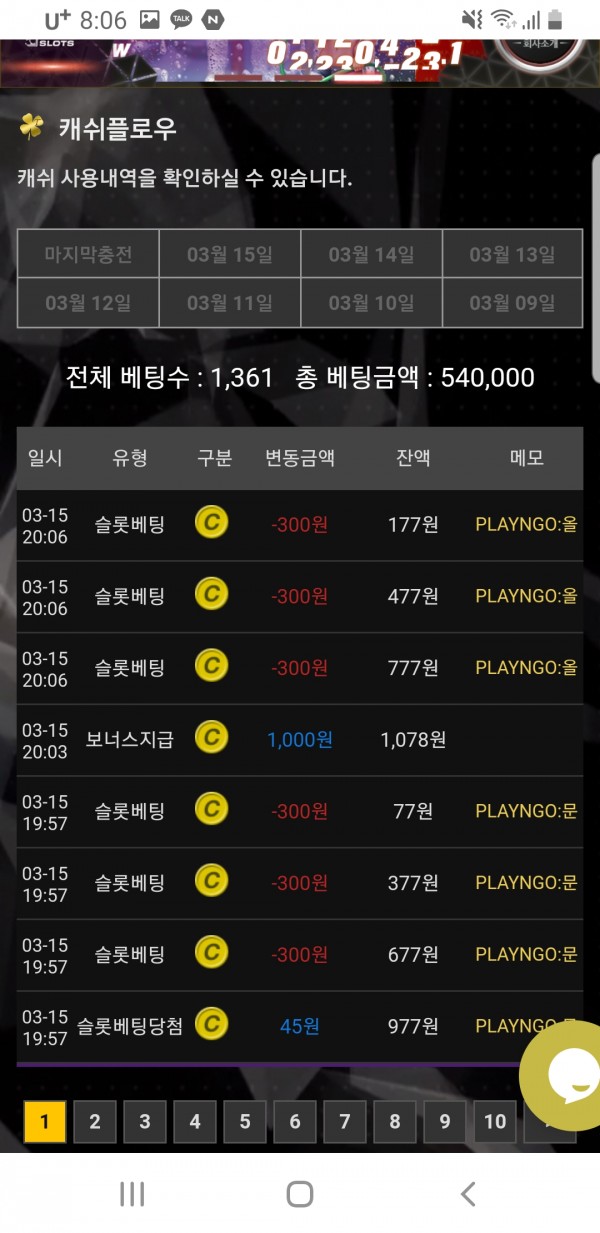
Task: Go to page 2
Action: tap(94, 1122)
